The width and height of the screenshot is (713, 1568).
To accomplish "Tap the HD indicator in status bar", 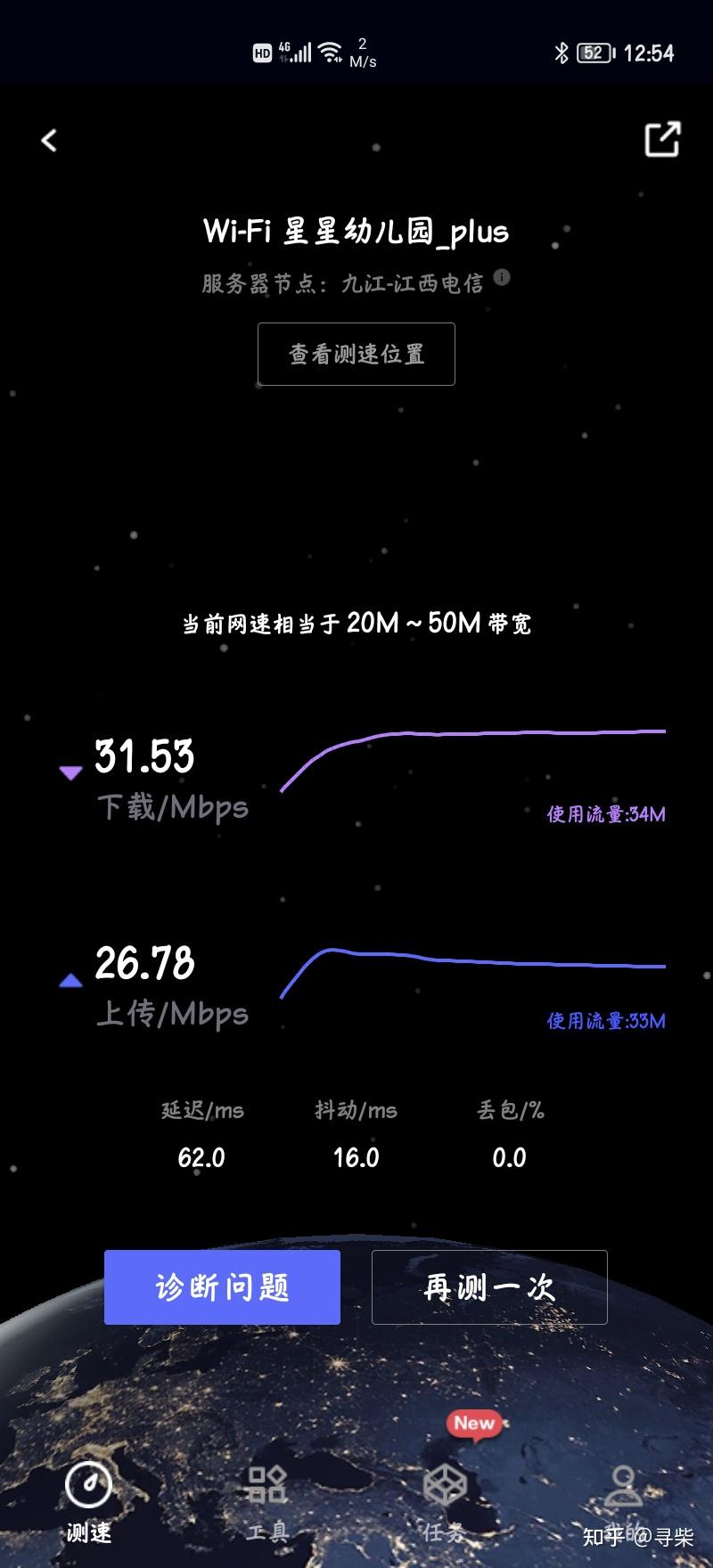I will point(265,53).
